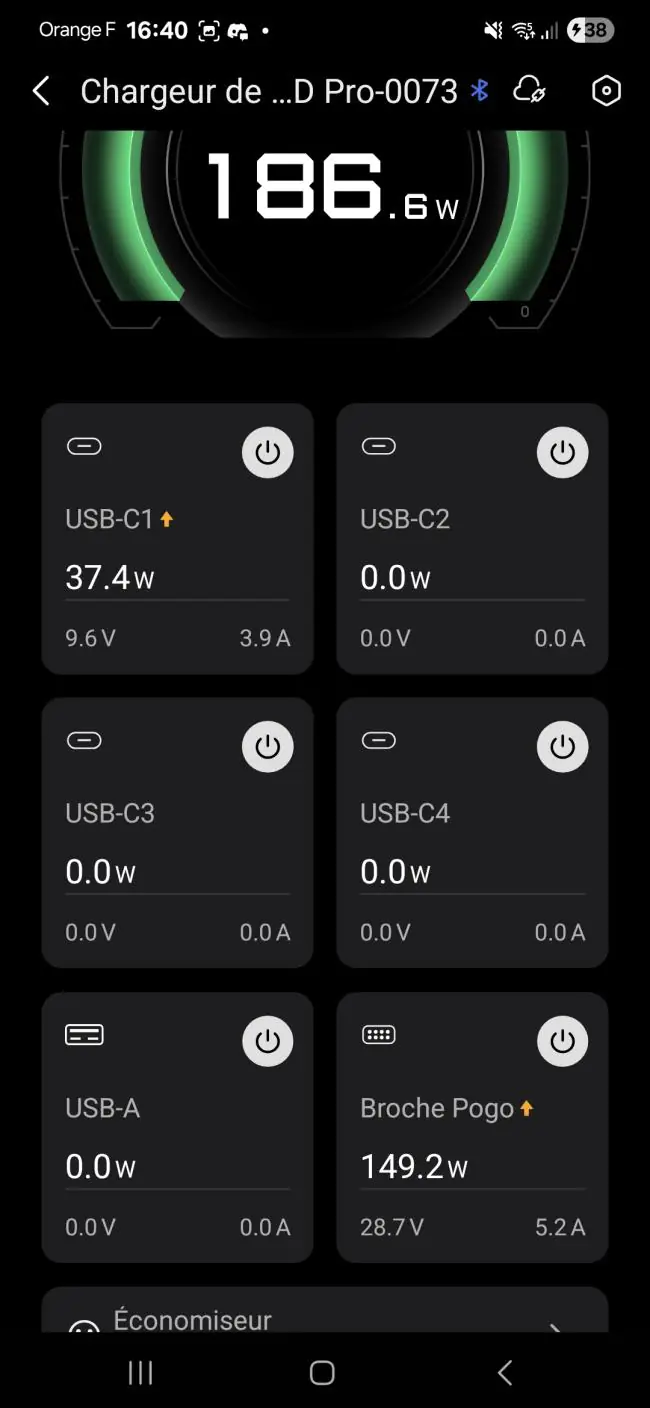Go back using the header arrow
Image resolution: width=650 pixels, height=1408 pixels.
41,91
